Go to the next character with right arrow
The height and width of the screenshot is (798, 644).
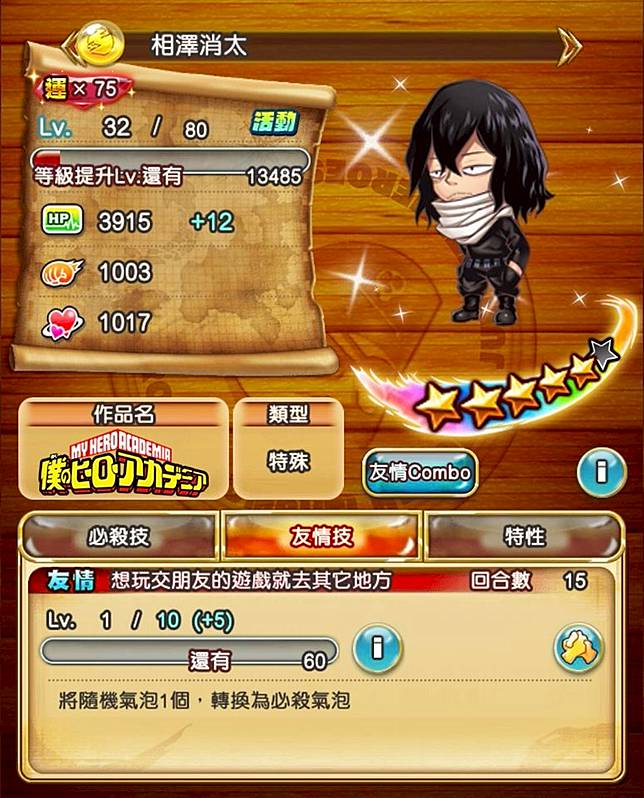point(571,44)
